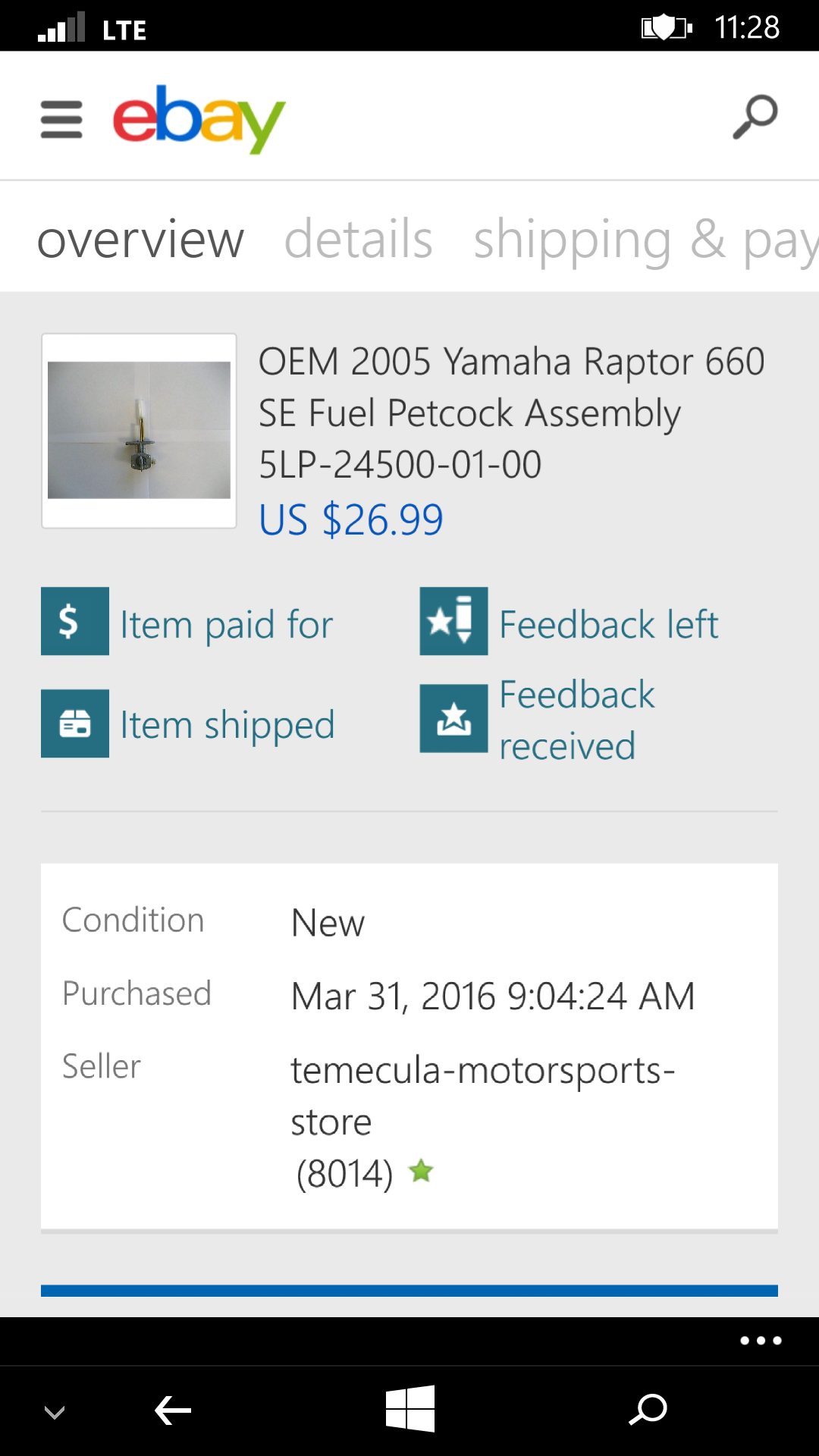
Task: Switch to the shipping & payment tab
Action: click(645, 240)
